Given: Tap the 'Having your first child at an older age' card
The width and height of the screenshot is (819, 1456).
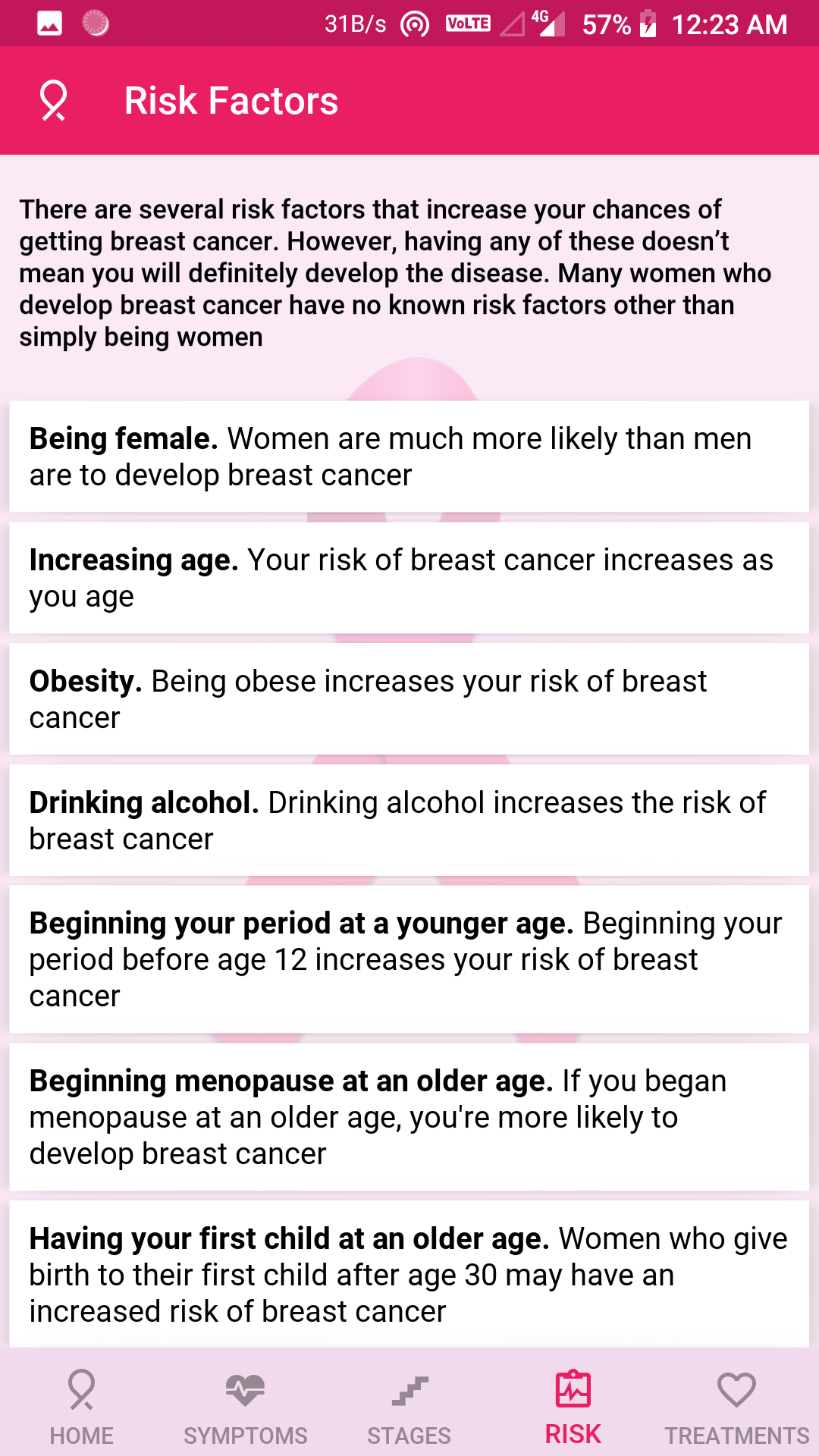Looking at the screenshot, I should point(409,1275).
